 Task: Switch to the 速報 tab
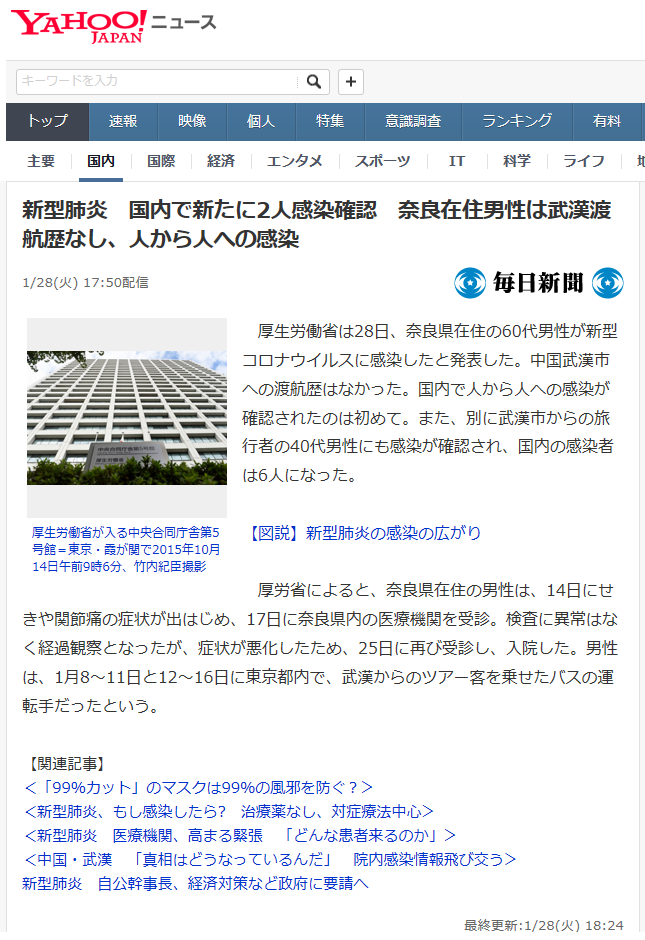click(x=123, y=121)
